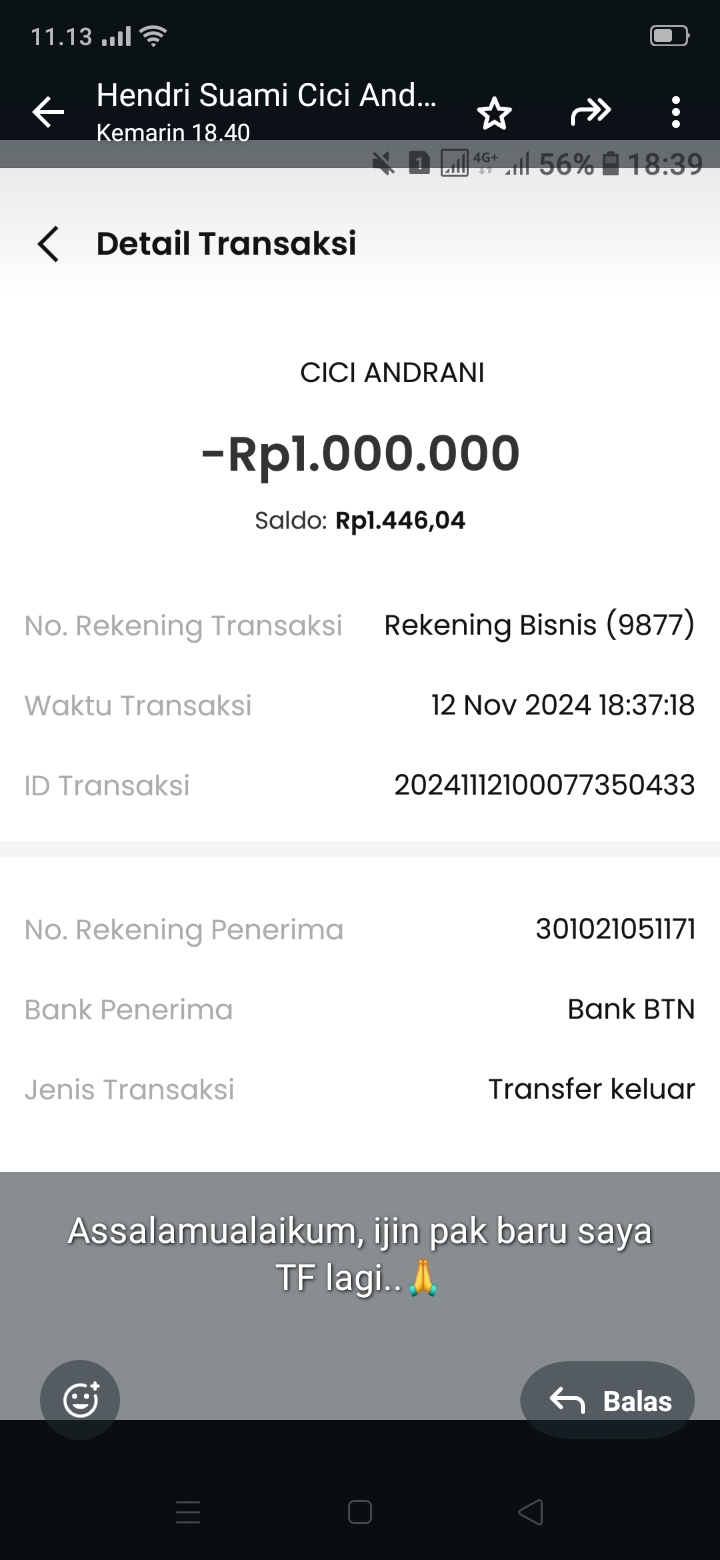
Task: Select the recipient account number 301021051171
Action: click(615, 929)
